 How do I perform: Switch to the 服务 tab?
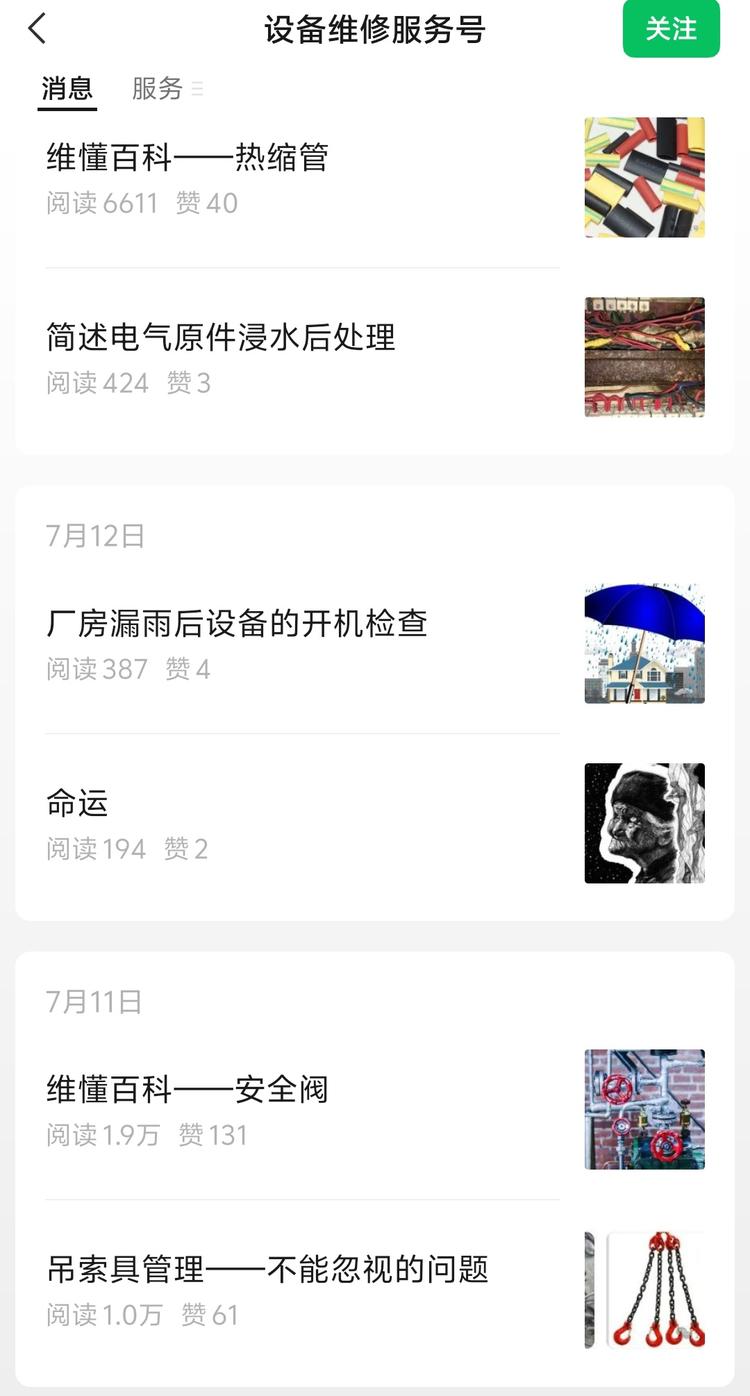click(155, 89)
